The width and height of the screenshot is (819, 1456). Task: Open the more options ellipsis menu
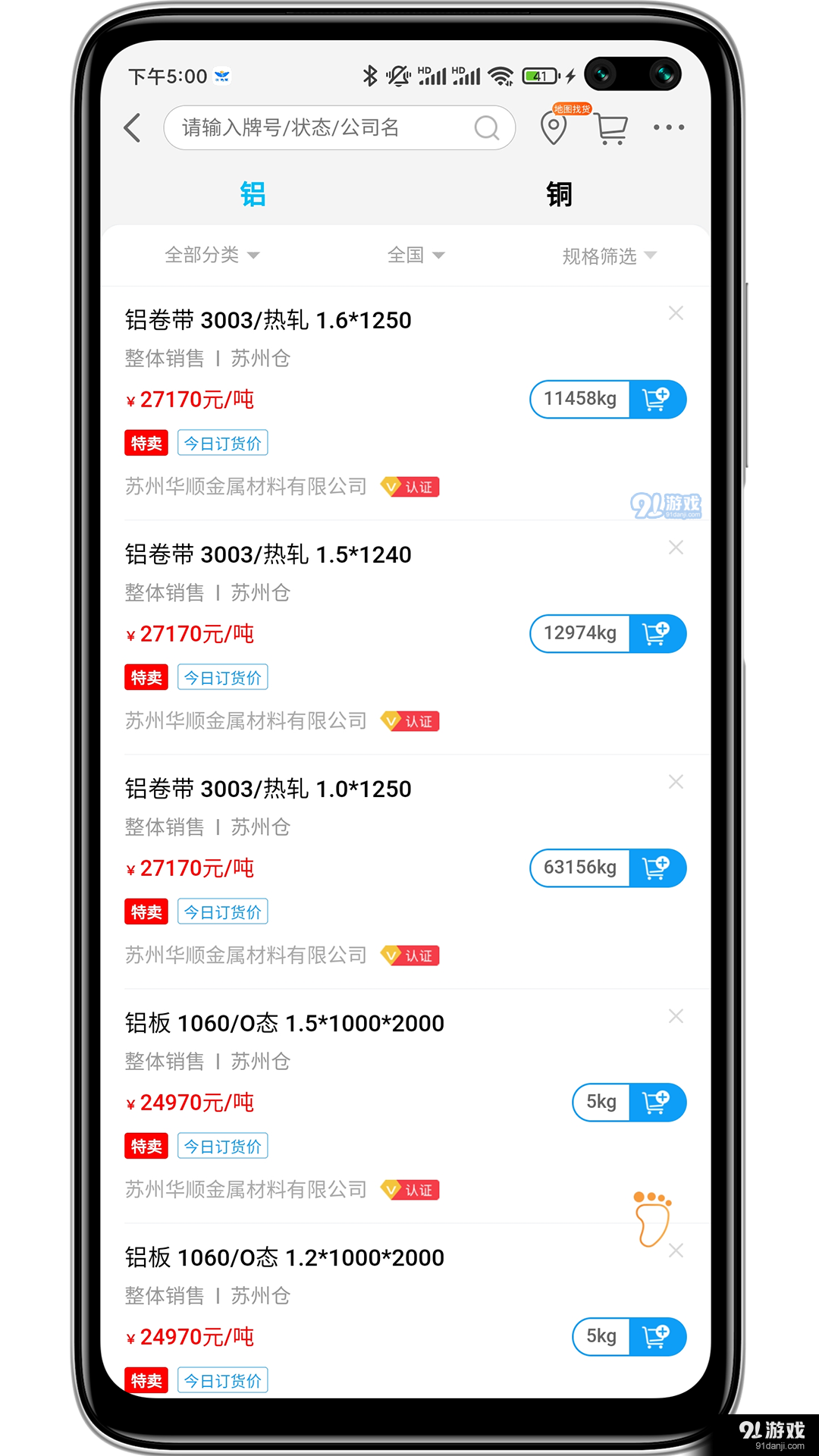tap(668, 127)
